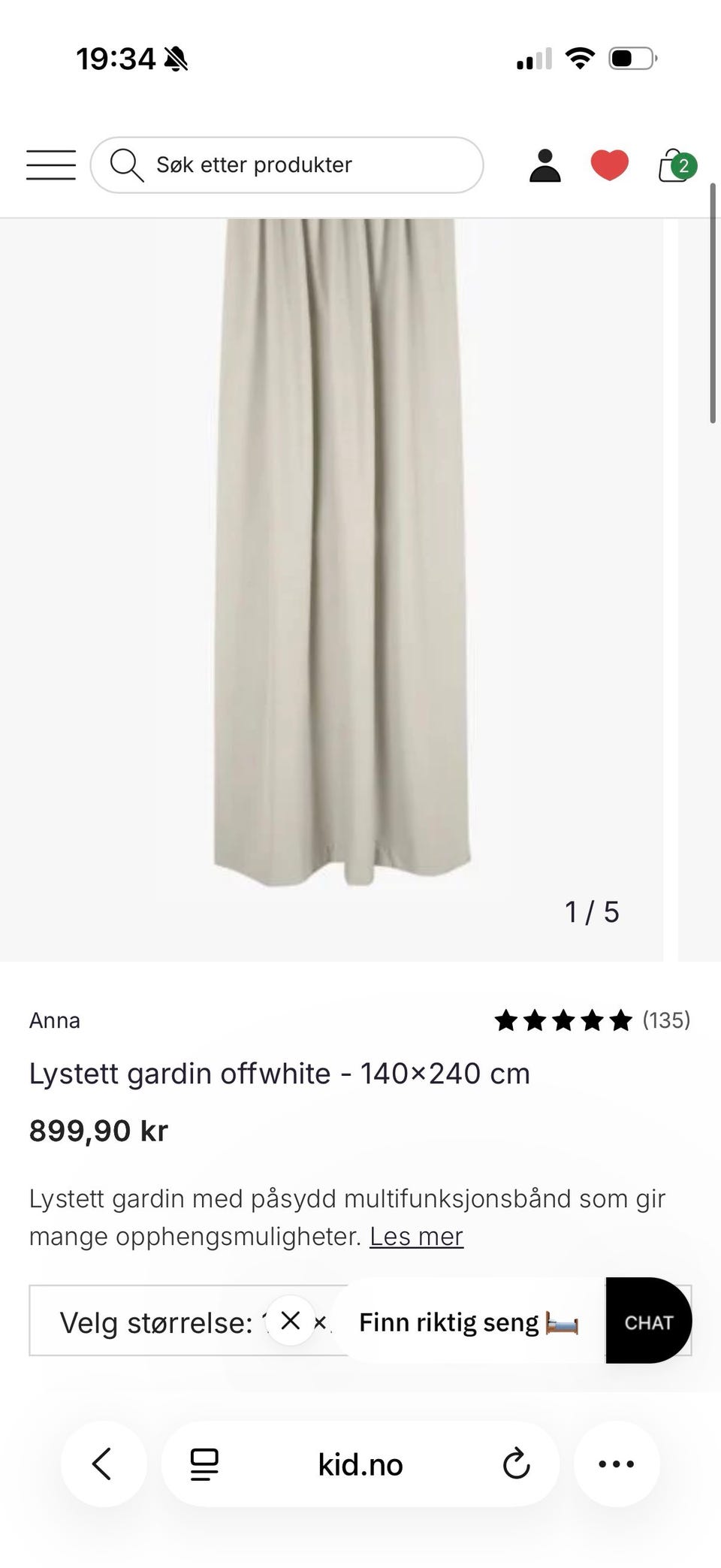Open the CHAT widget
The height and width of the screenshot is (1568, 721).
(x=648, y=1321)
